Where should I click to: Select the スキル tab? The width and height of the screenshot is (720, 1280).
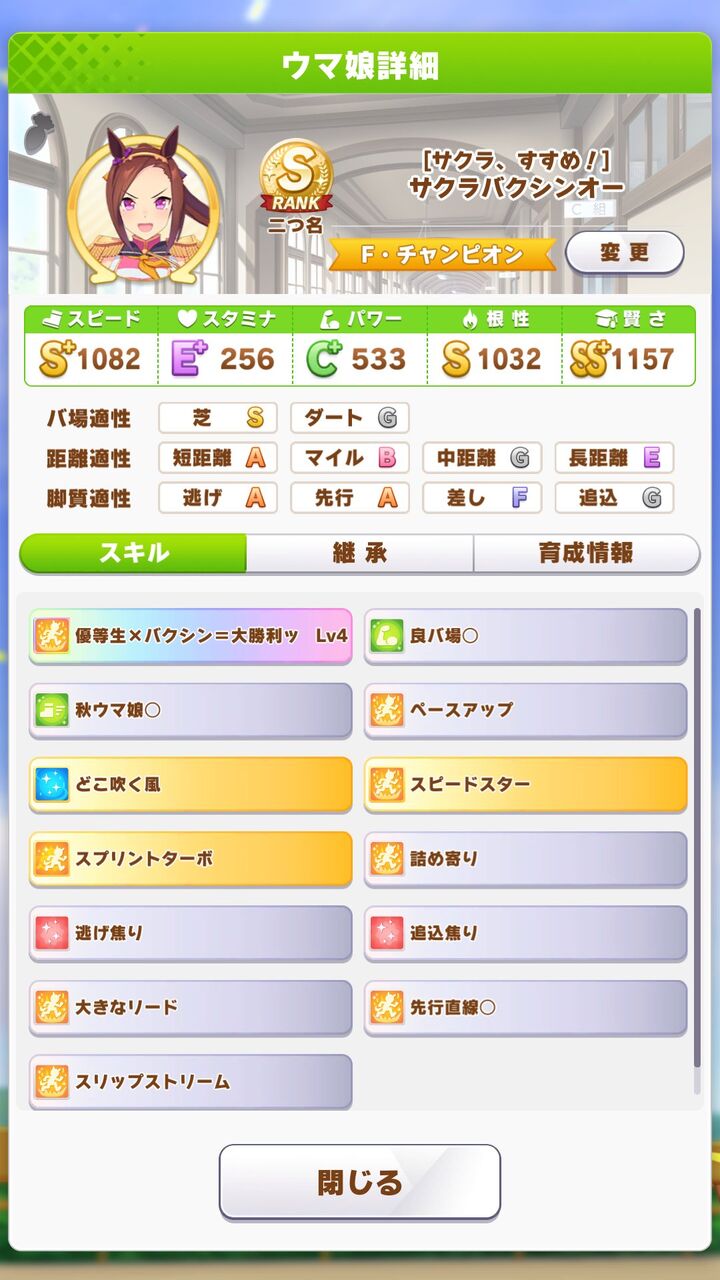pos(130,550)
